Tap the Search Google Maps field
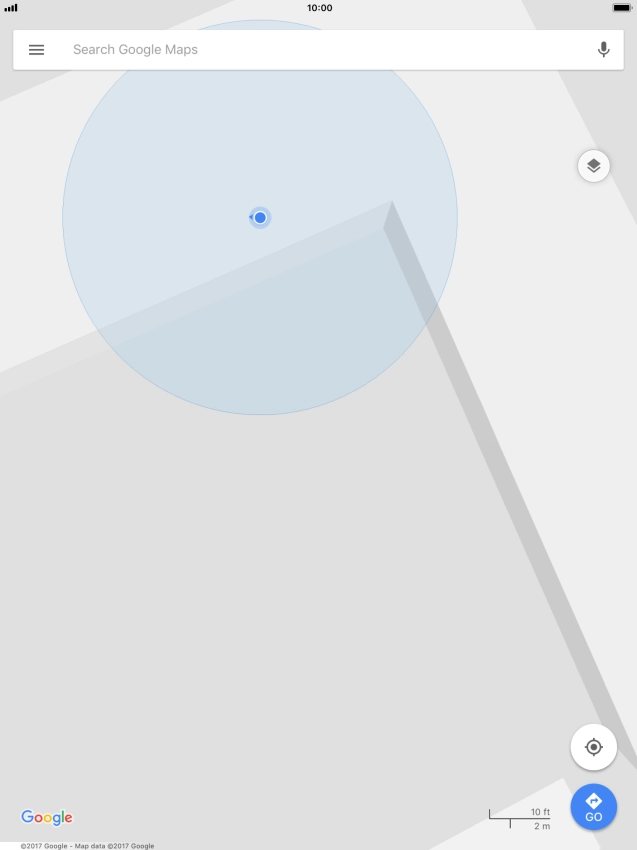Image resolution: width=637 pixels, height=850 pixels. point(320,50)
